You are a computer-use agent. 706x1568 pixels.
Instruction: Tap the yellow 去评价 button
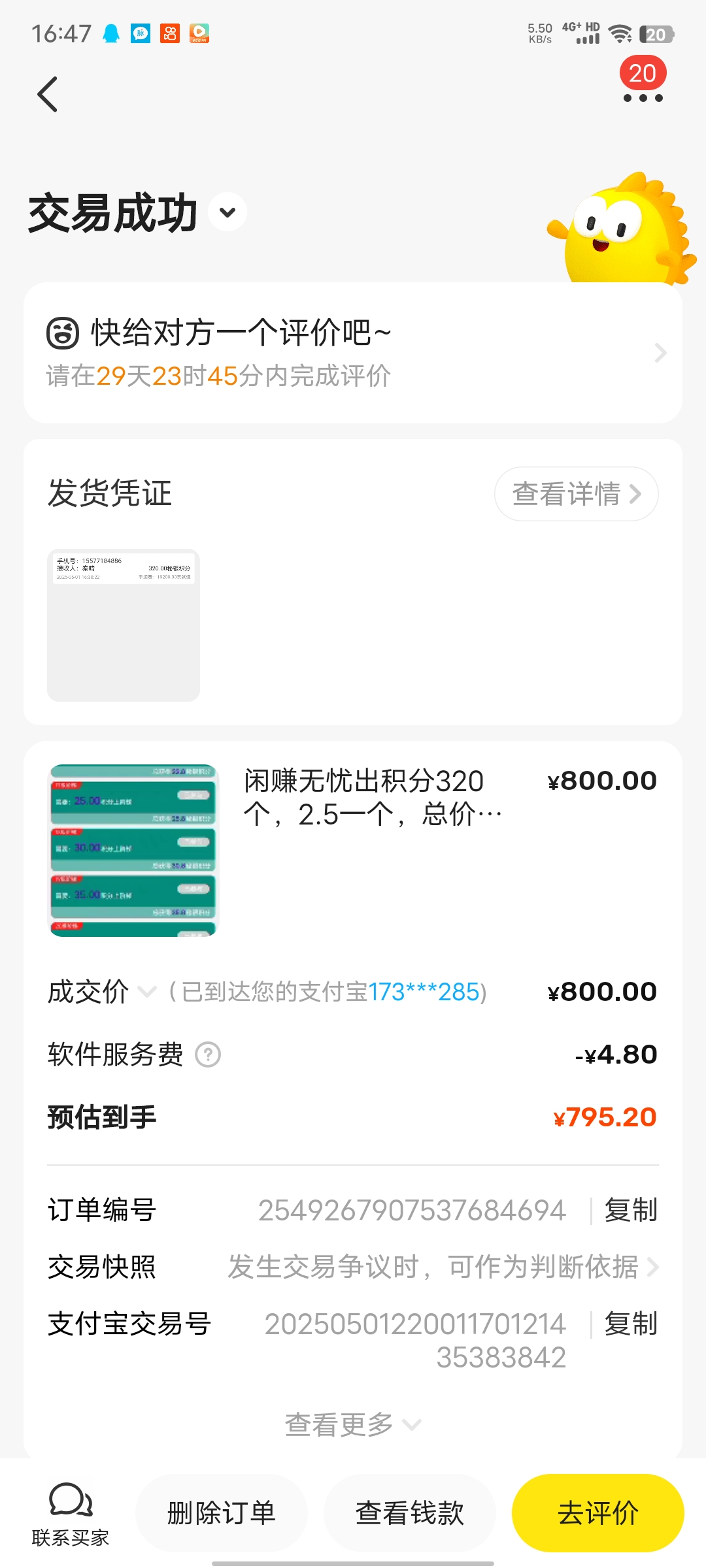pos(598,1513)
